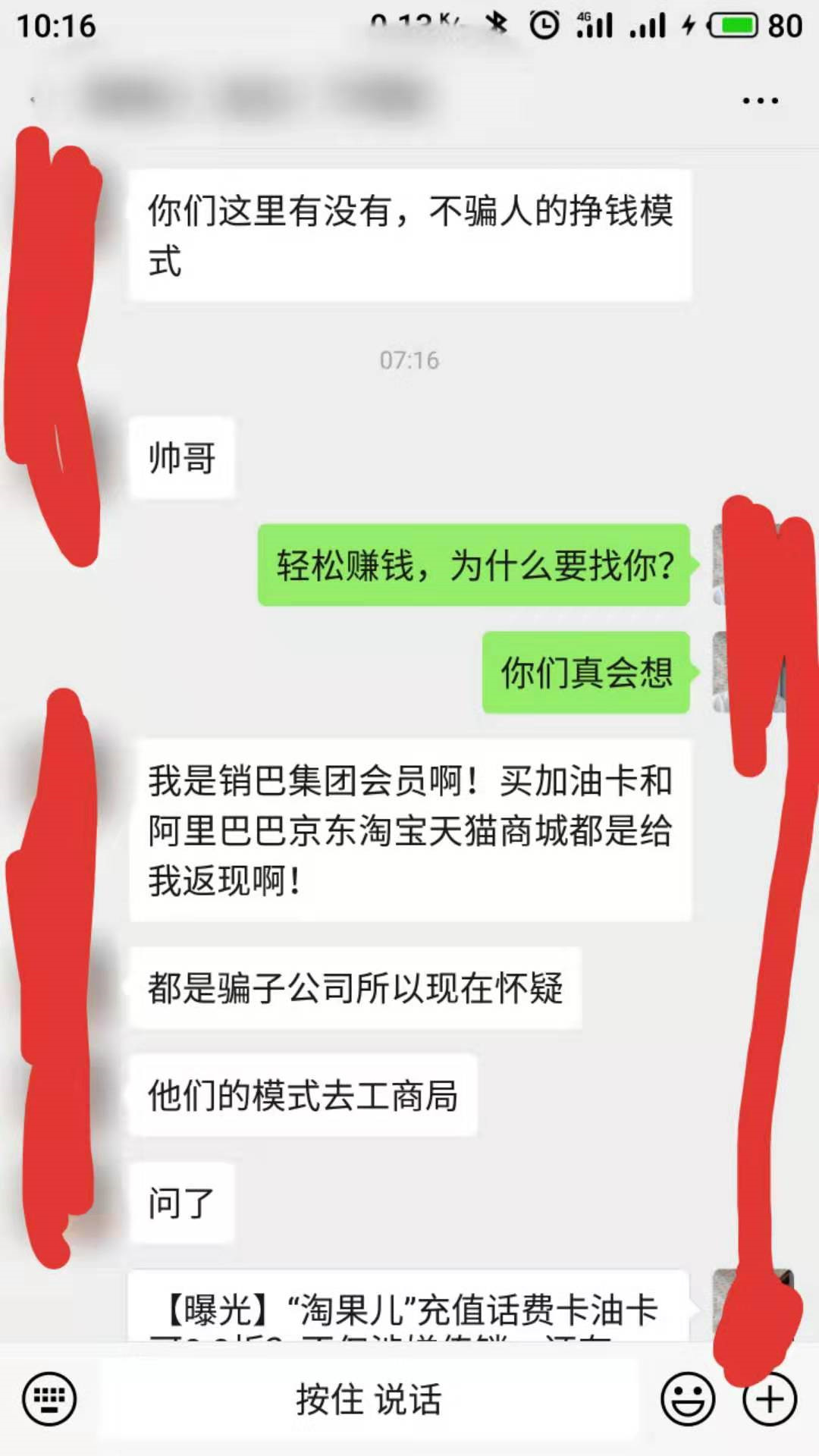Viewport: 819px width, 1456px height.
Task: Open the shared 【曝光】淘果儿 article card
Action: coord(409,1308)
